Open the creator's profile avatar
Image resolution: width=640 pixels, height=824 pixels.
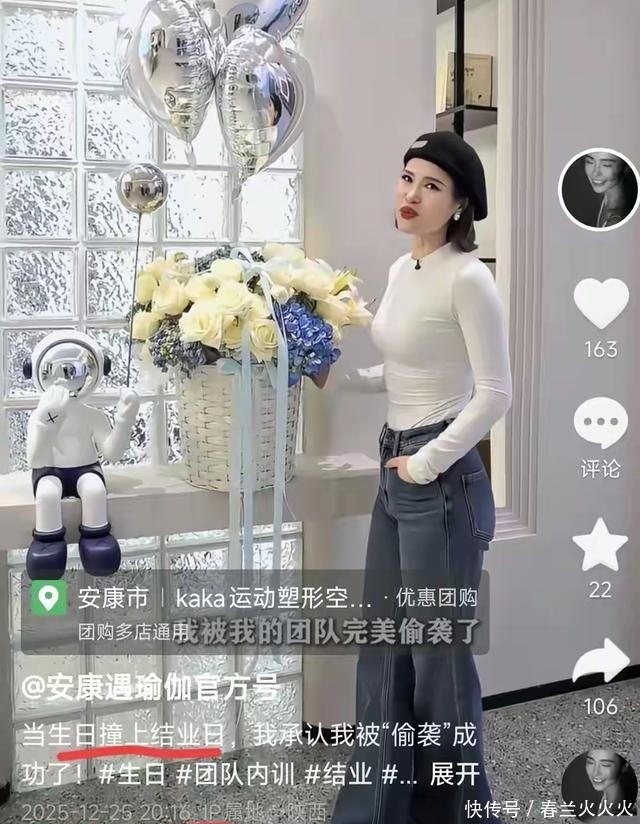pos(599,191)
